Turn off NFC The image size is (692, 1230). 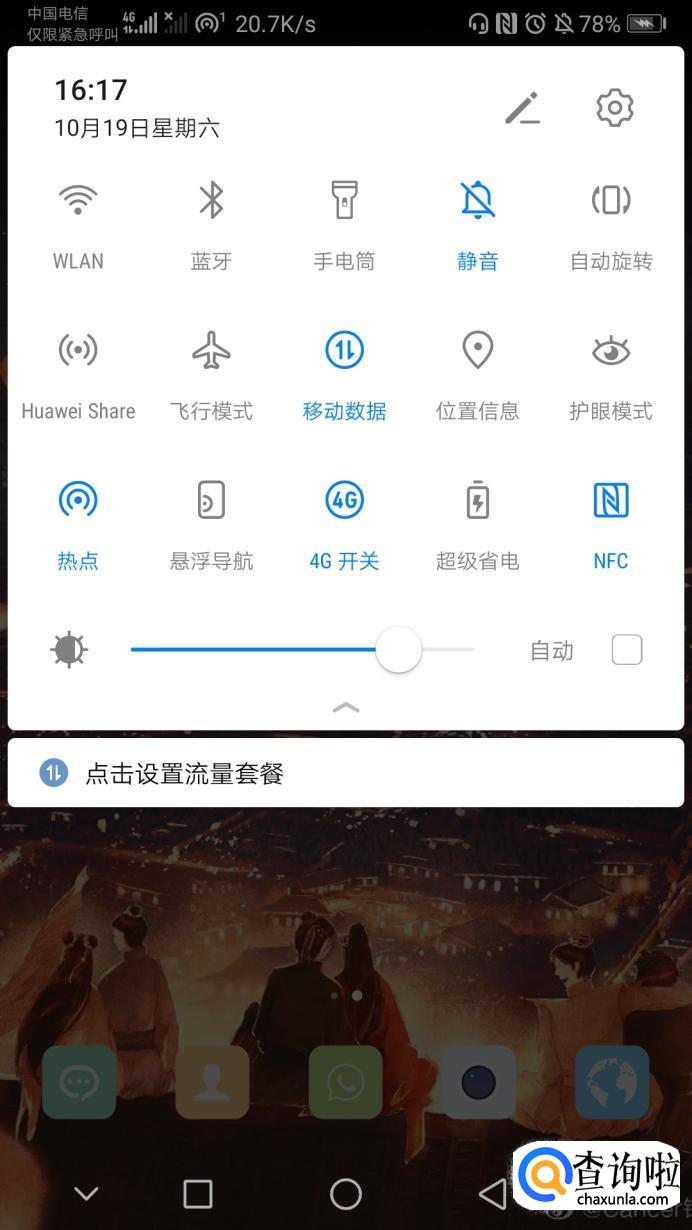click(611, 500)
